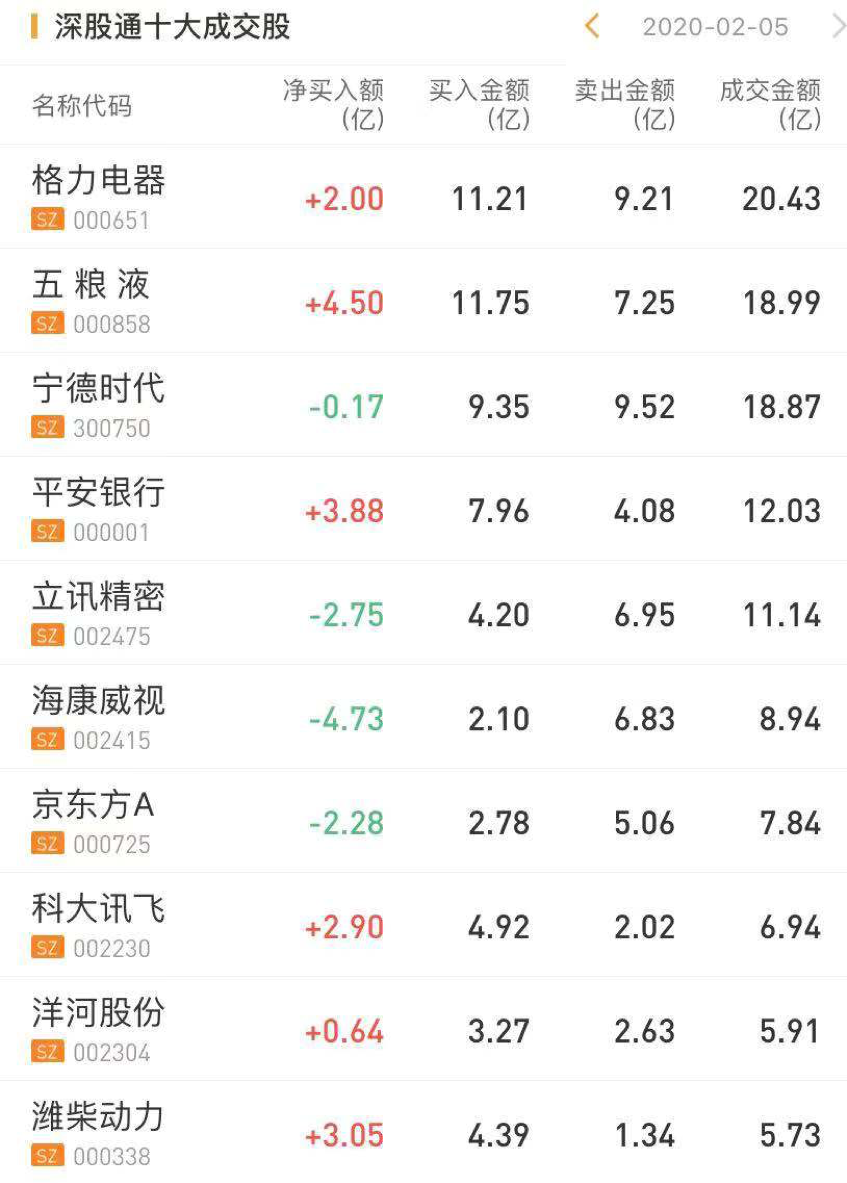The width and height of the screenshot is (847, 1183).
Task: Select 科大讯飞 from the list
Action: click(x=98, y=909)
